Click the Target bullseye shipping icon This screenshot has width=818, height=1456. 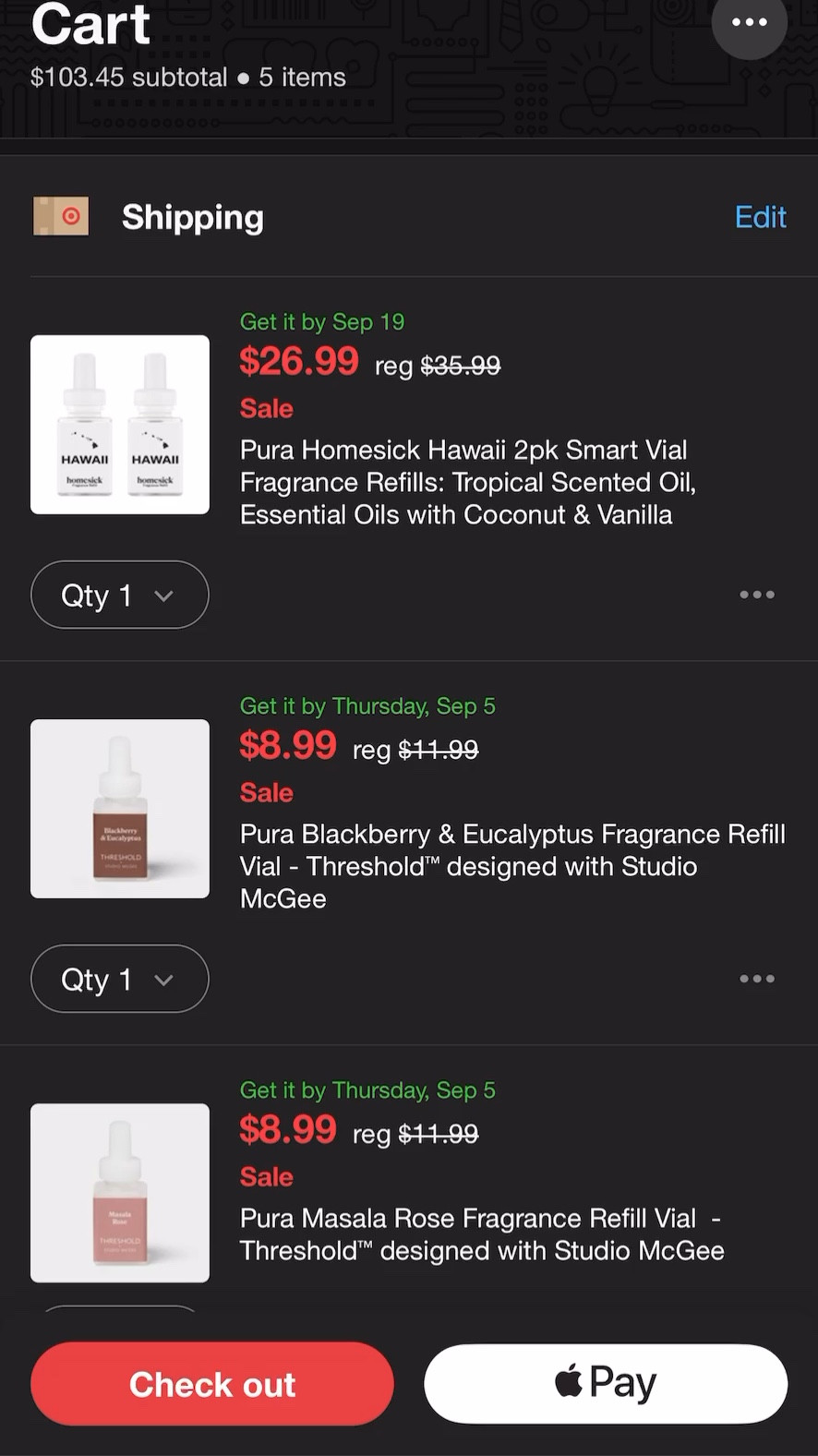point(60,216)
